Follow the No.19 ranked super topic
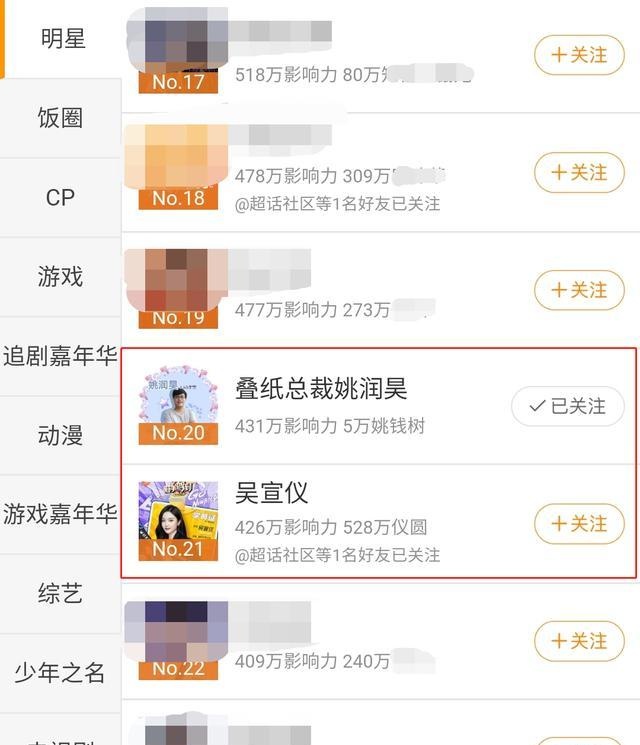Screen dimensions: 640x745 (579, 290)
